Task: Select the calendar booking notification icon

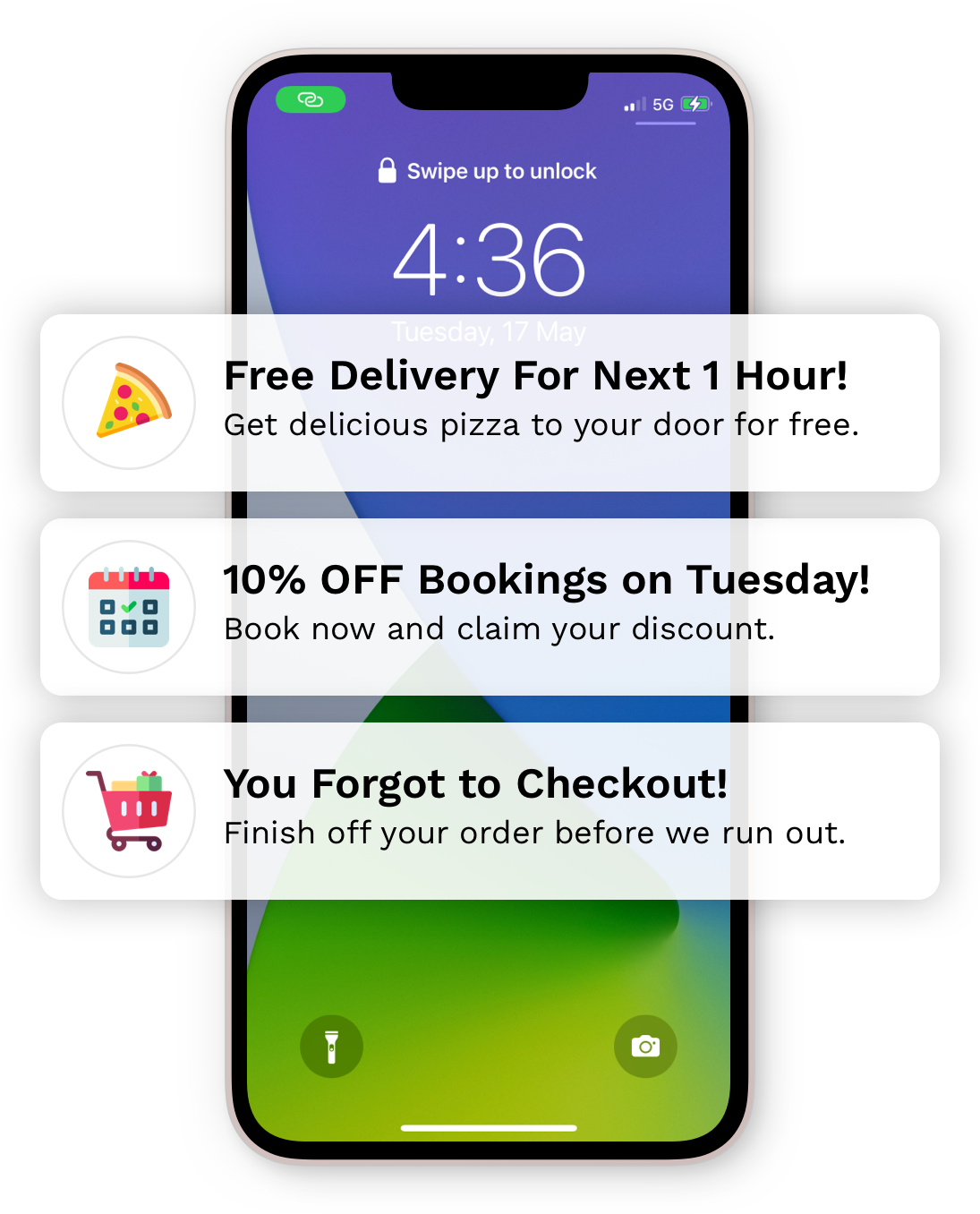Action: point(128,607)
